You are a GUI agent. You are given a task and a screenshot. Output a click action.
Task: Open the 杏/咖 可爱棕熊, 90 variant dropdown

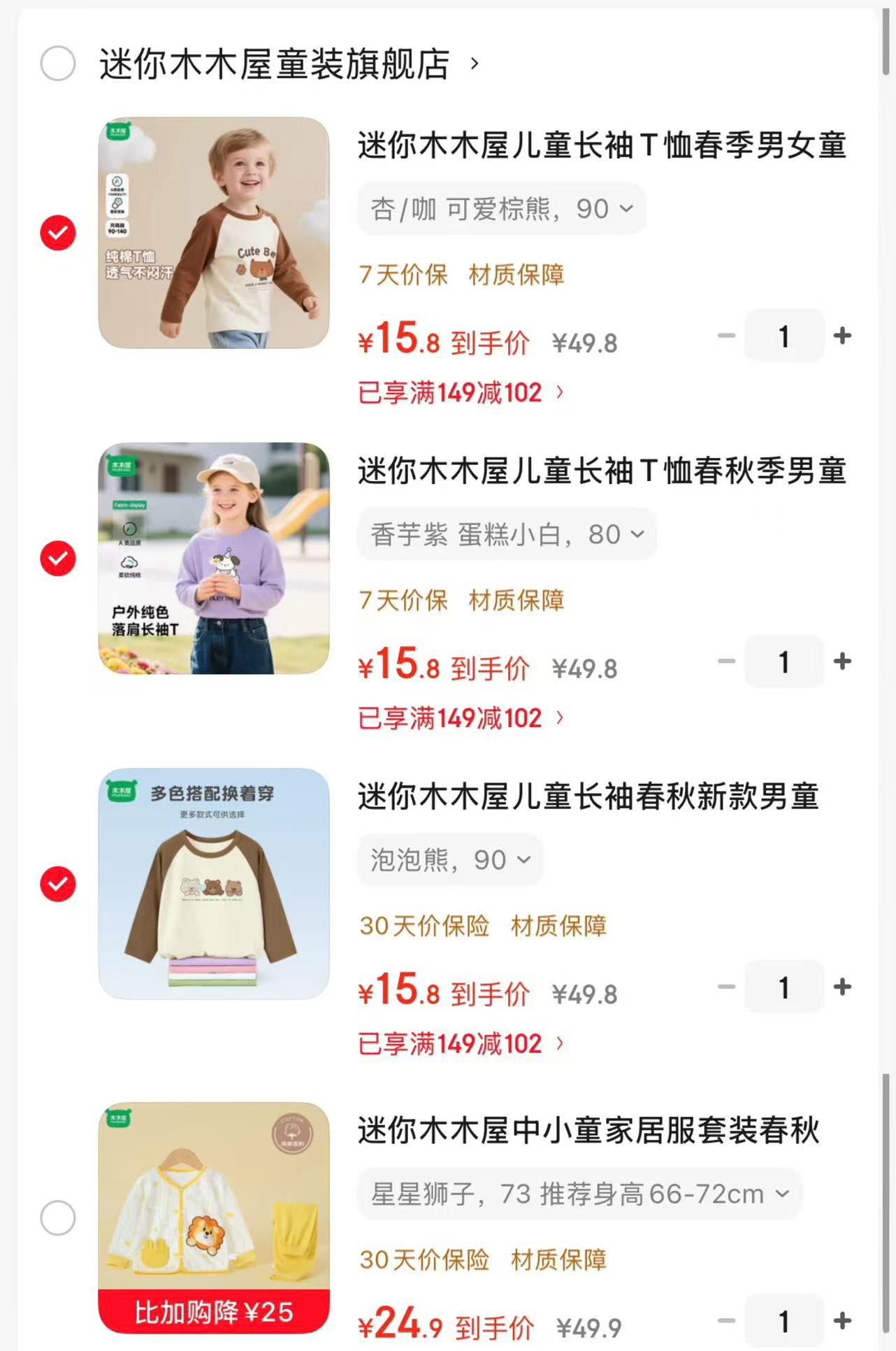[501, 208]
